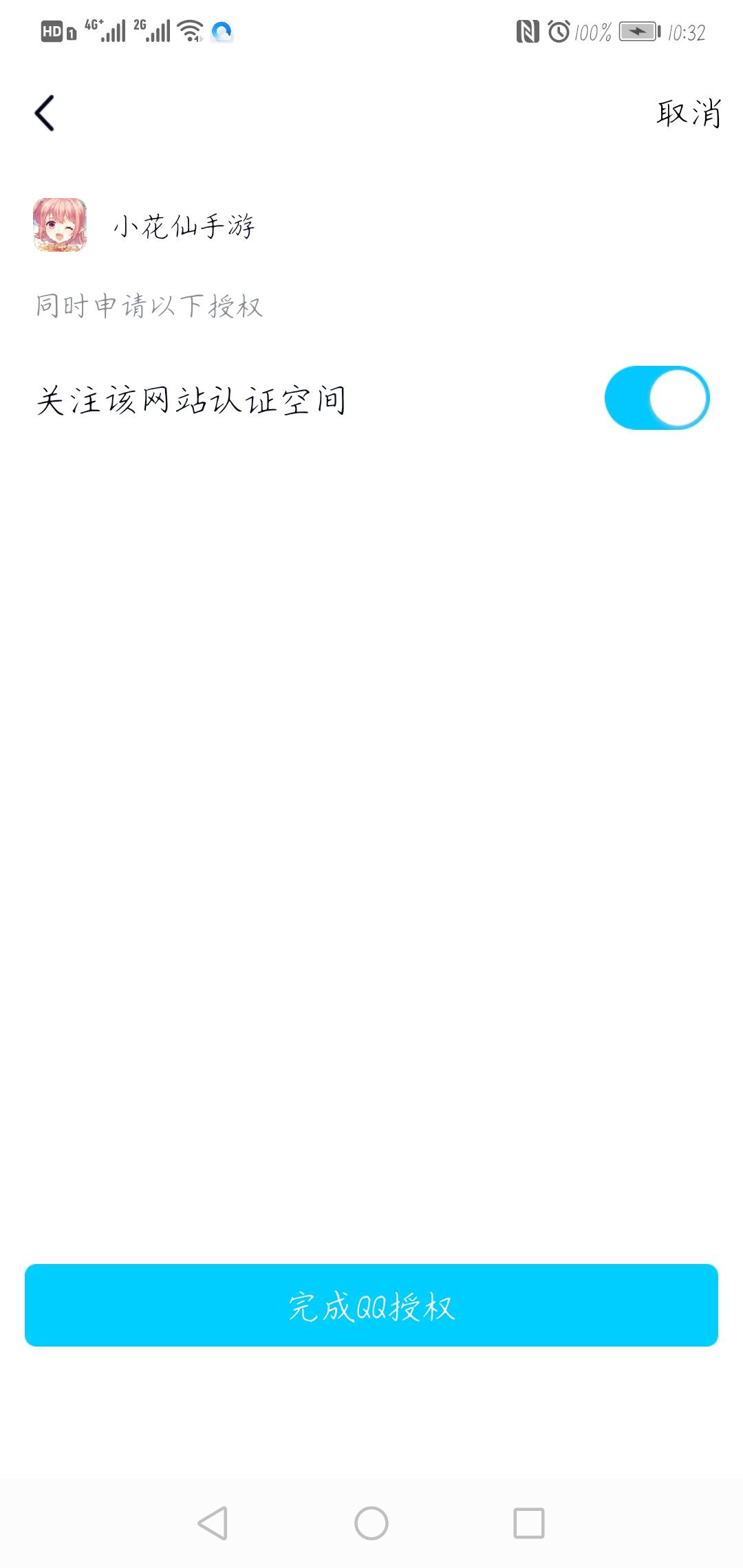Toggle the follow verified space switch off

coord(656,398)
